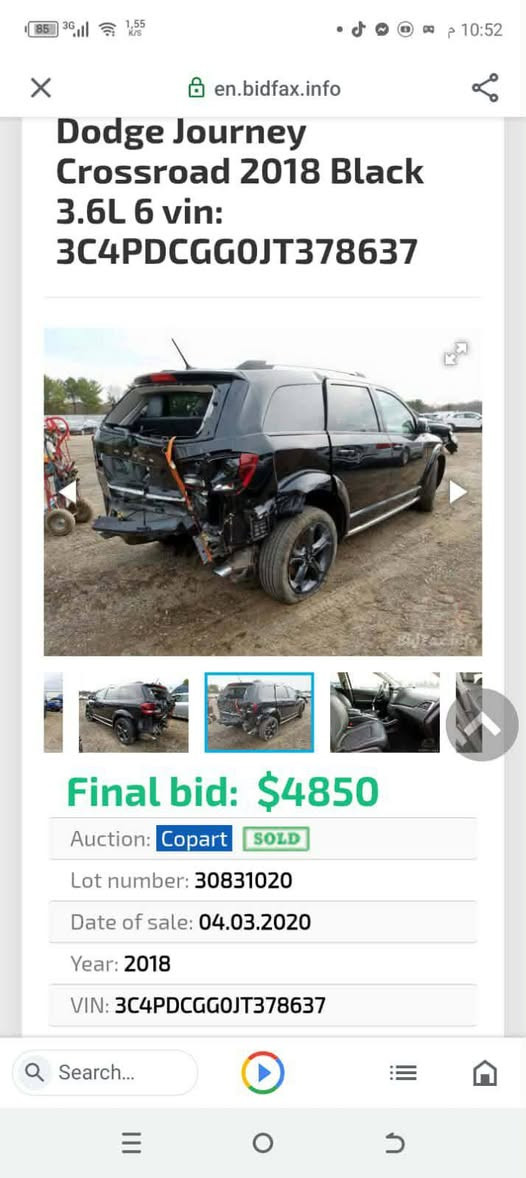Share this bidfax page
Image resolution: width=526 pixels, height=1178 pixels.
tap(485, 88)
